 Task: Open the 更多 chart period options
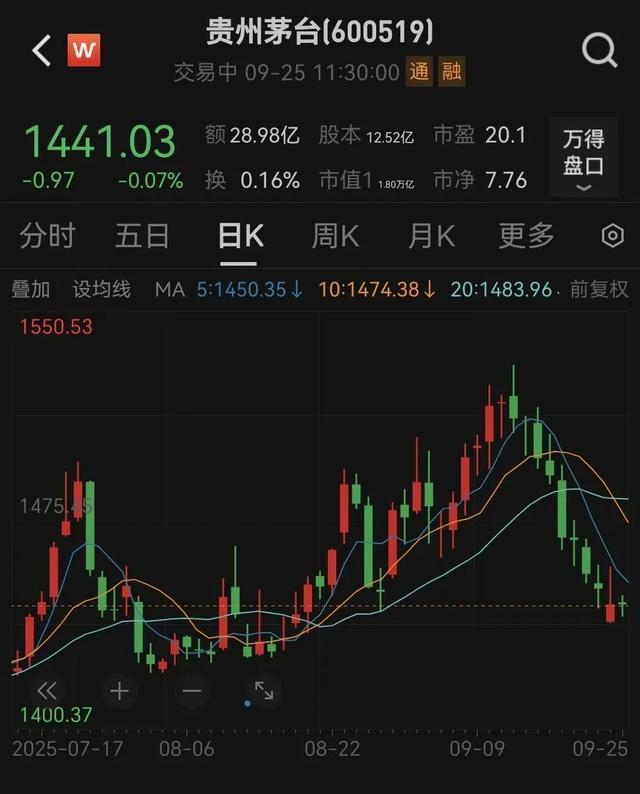pyautogui.click(x=526, y=236)
